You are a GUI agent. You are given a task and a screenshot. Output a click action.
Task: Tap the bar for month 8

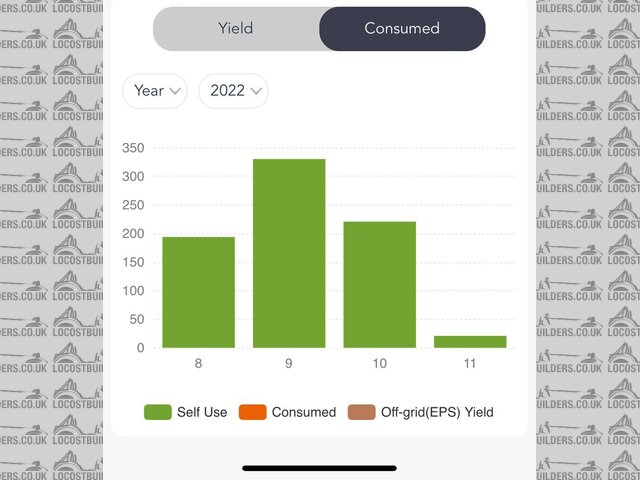click(x=198, y=292)
